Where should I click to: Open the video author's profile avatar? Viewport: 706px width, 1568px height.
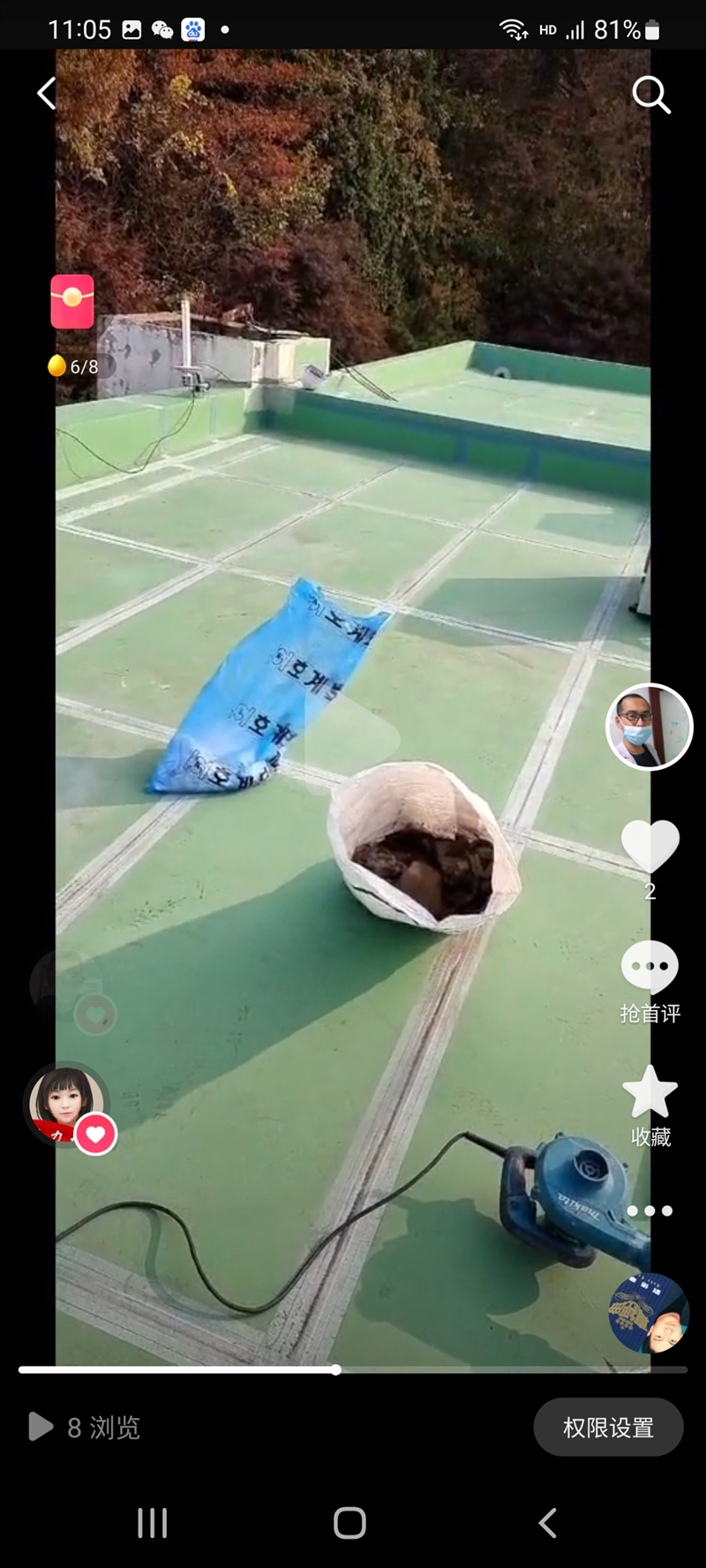(x=650, y=727)
